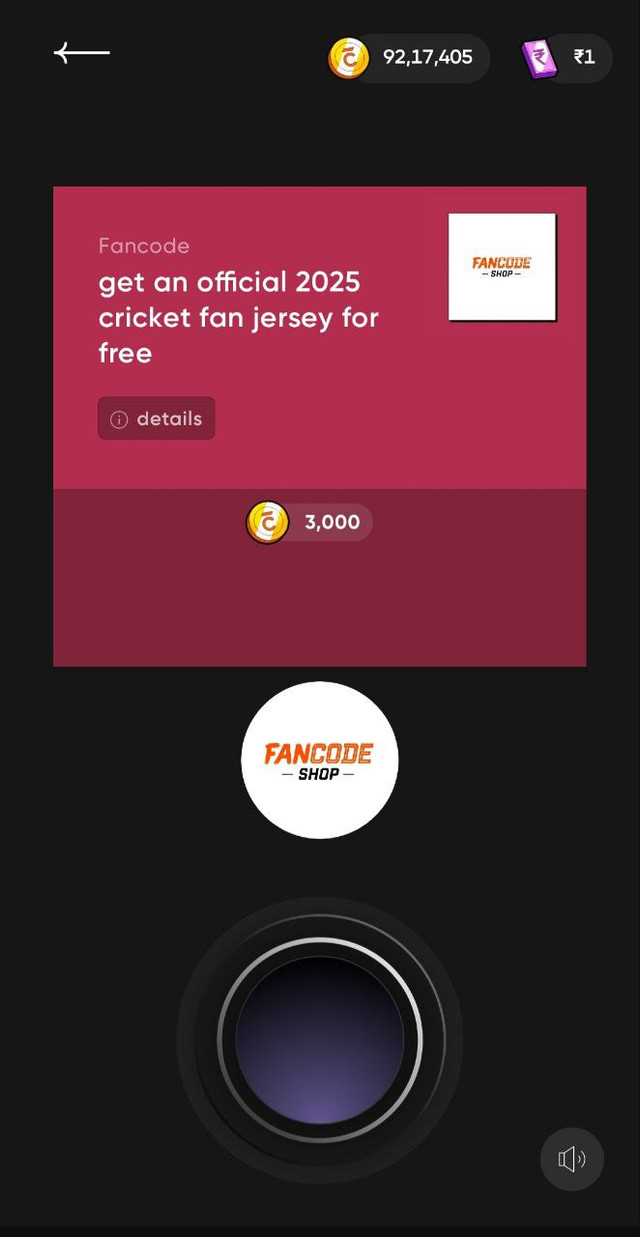Open the rupee cashback balance
640x1237 pixels.
(566, 58)
